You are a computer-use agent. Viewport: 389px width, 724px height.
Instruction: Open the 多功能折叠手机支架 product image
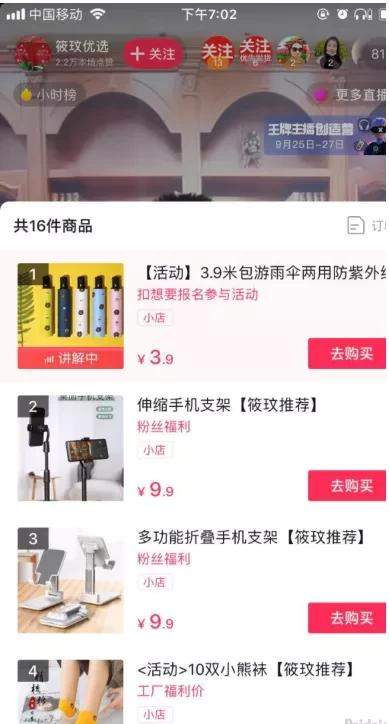click(71, 580)
